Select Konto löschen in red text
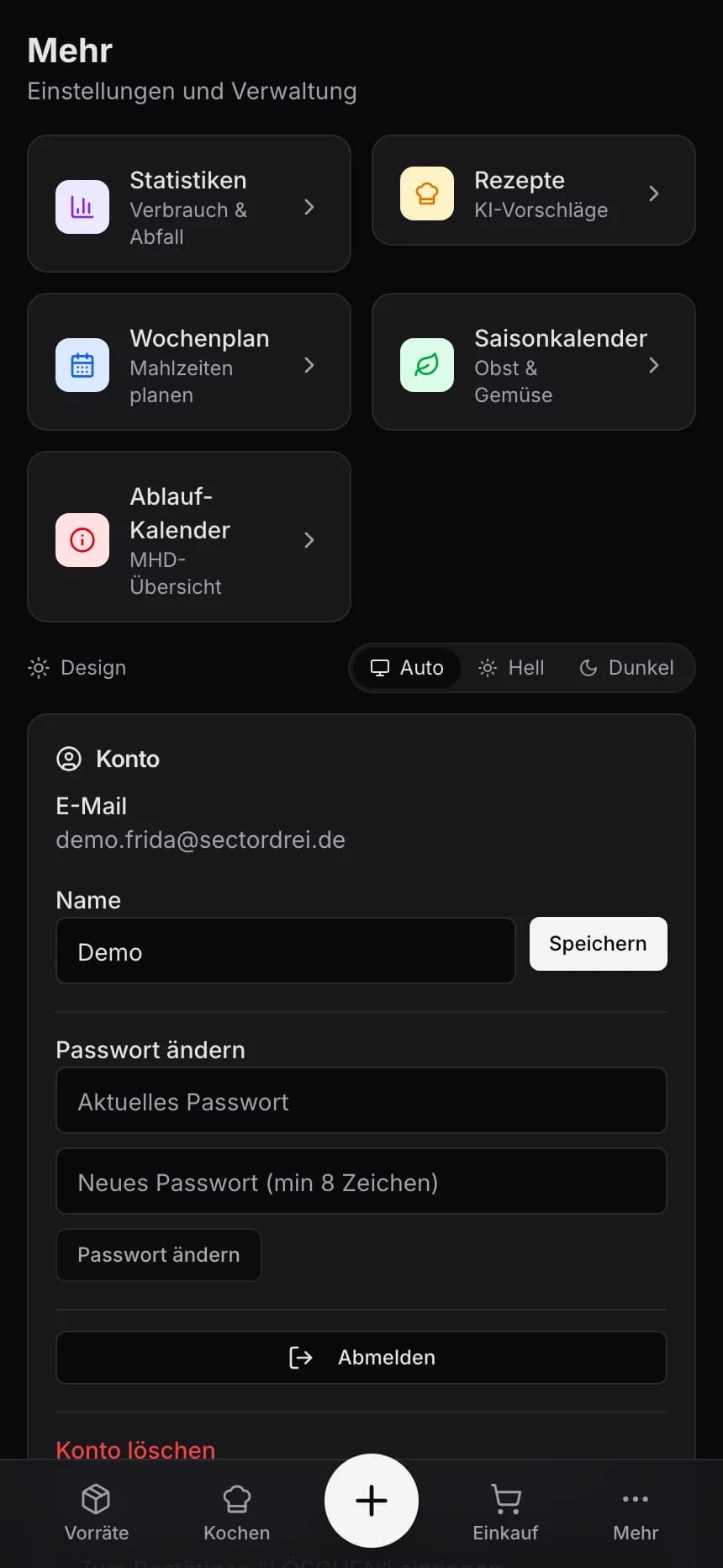The image size is (723, 1568). 135,1449
